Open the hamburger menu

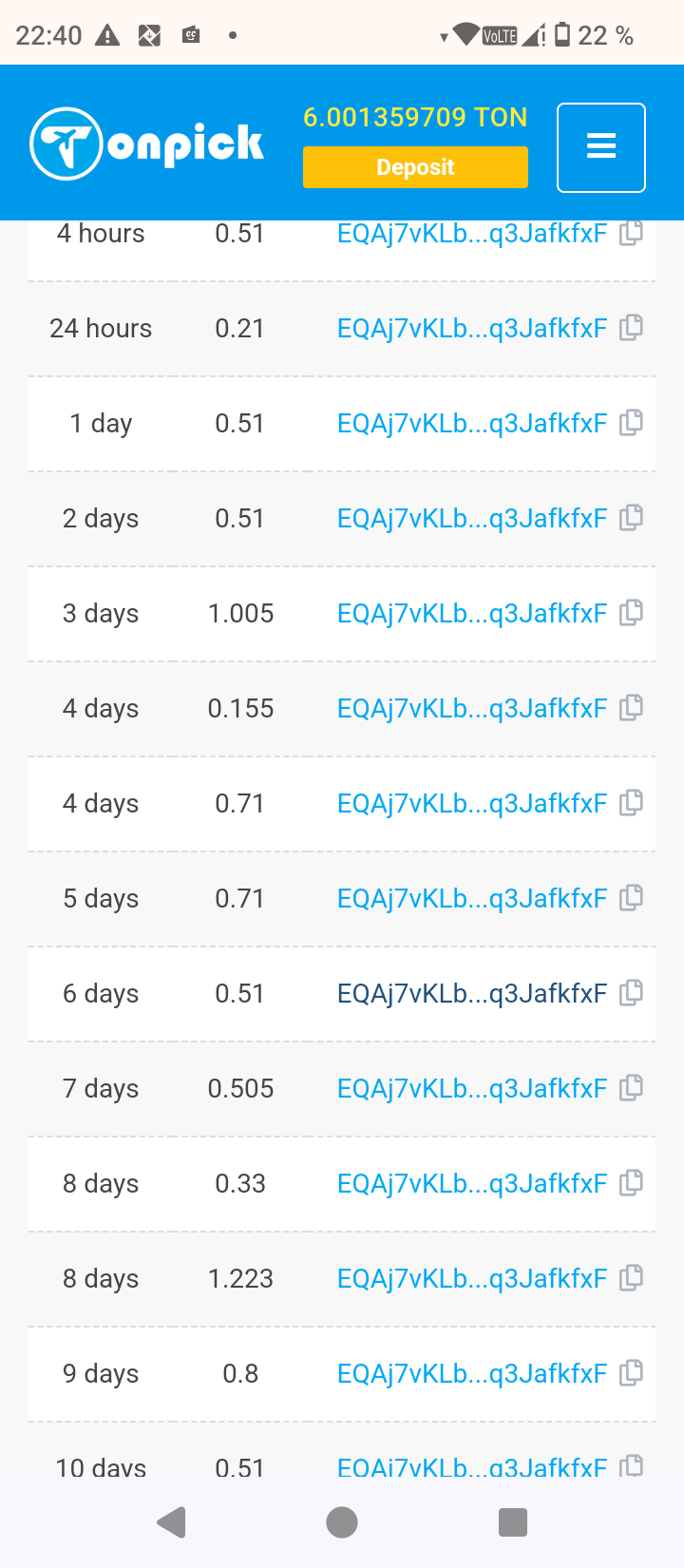600,147
